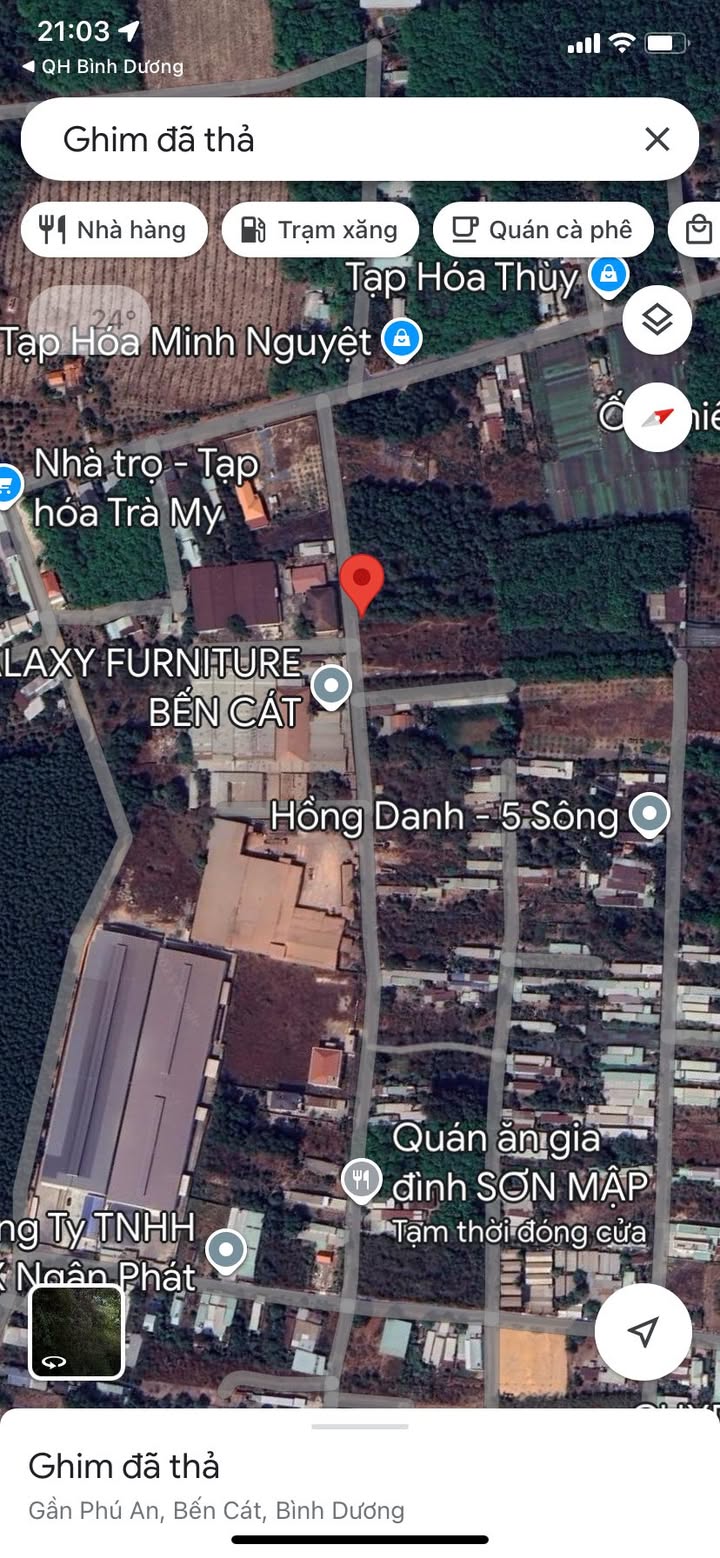Clear the dropped pin search
Image resolution: width=720 pixels, height=1558 pixels.
click(x=657, y=139)
